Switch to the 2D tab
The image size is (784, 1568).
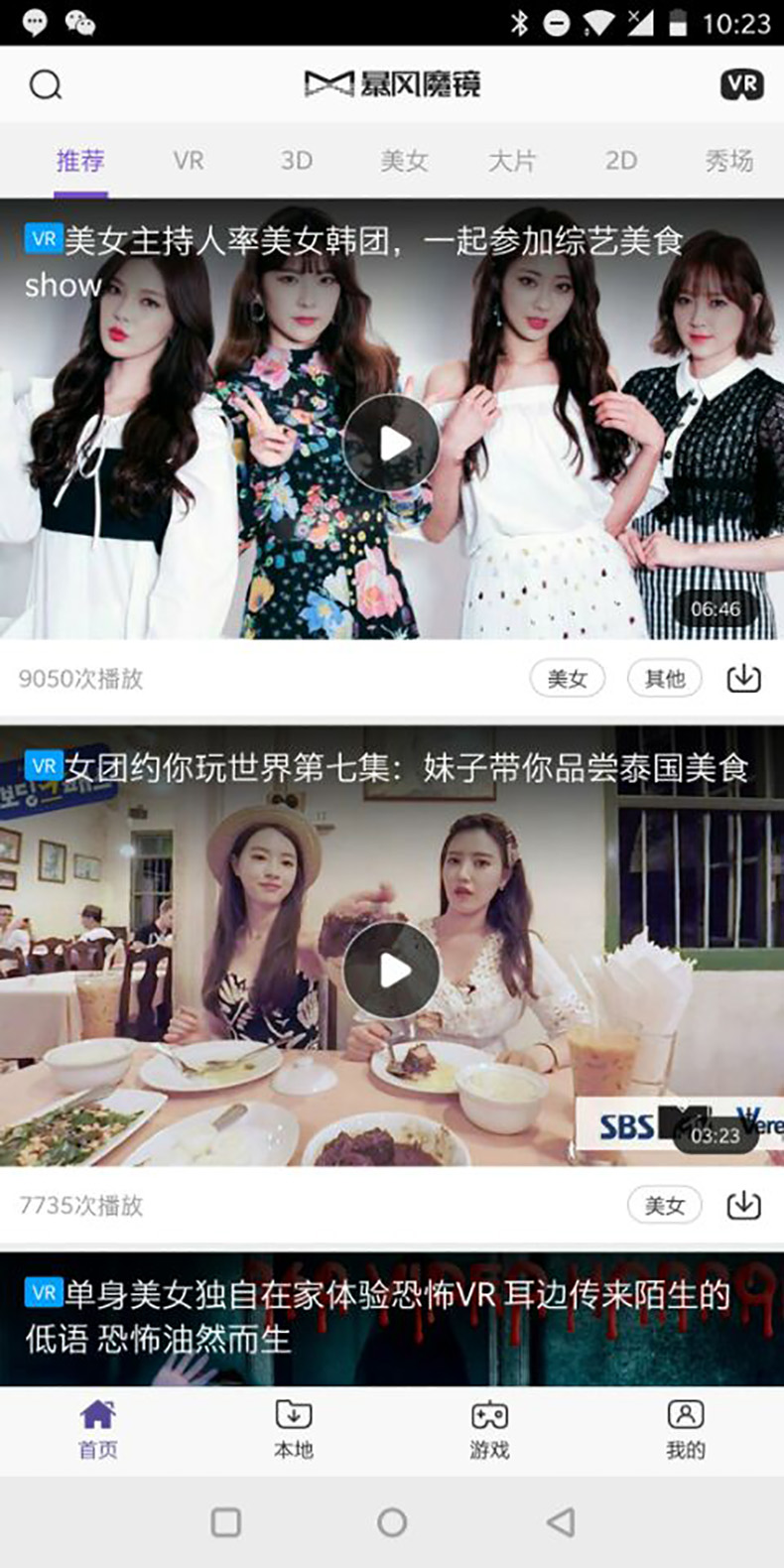click(621, 161)
